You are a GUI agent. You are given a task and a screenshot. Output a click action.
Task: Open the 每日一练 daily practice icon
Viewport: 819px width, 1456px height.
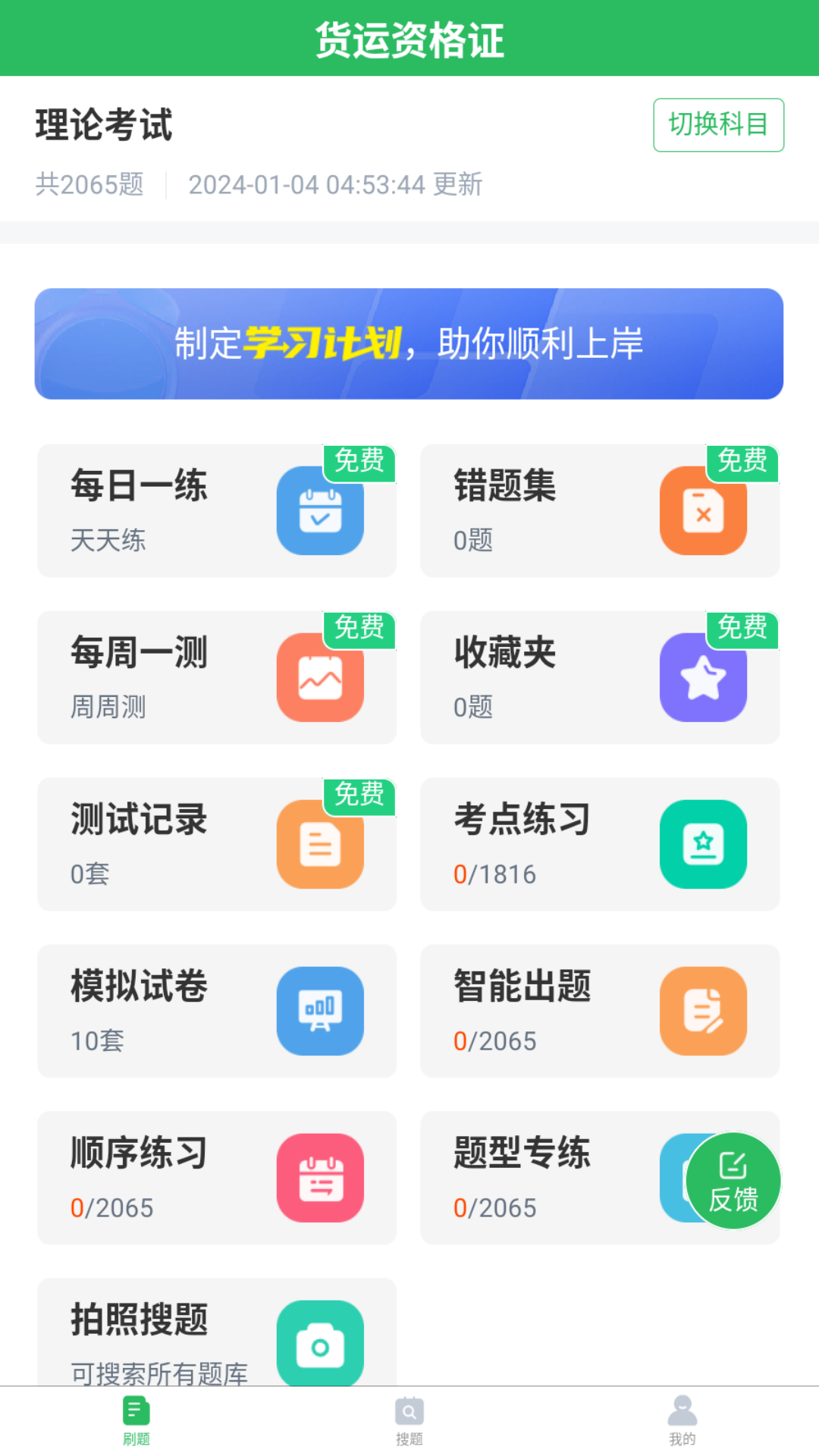click(x=320, y=510)
